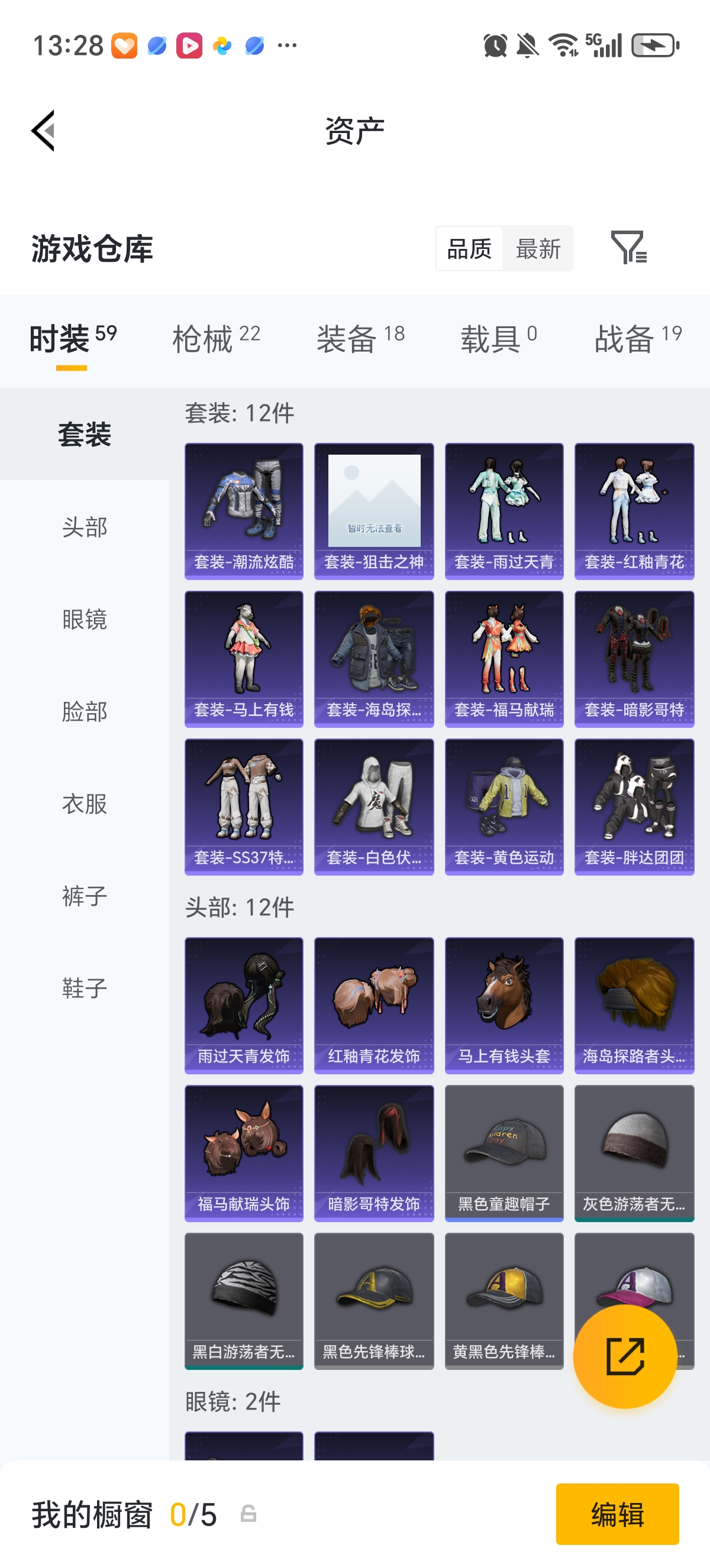Image resolution: width=710 pixels, height=1568 pixels.
Task: Go back using the top-left arrow
Action: (43, 130)
